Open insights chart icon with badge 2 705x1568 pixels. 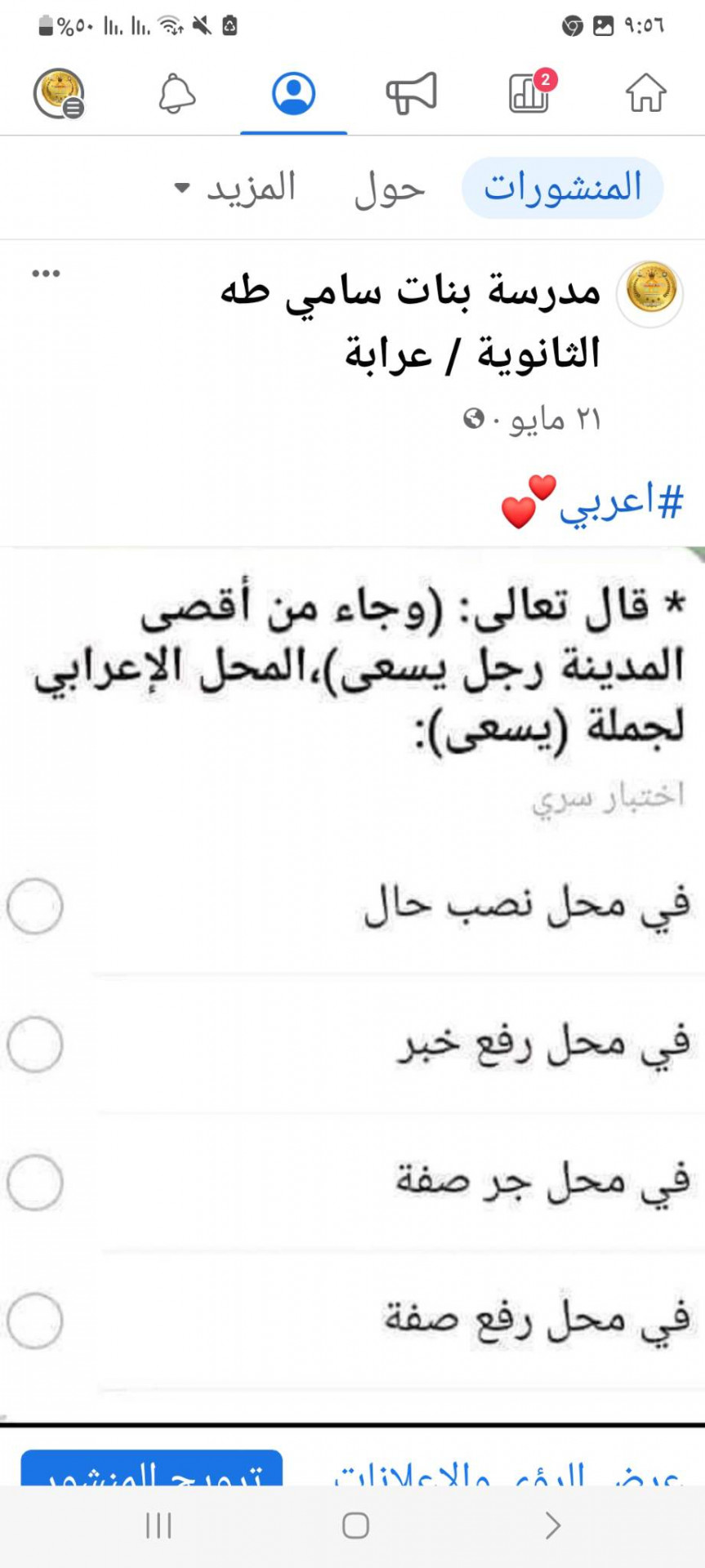(531, 91)
